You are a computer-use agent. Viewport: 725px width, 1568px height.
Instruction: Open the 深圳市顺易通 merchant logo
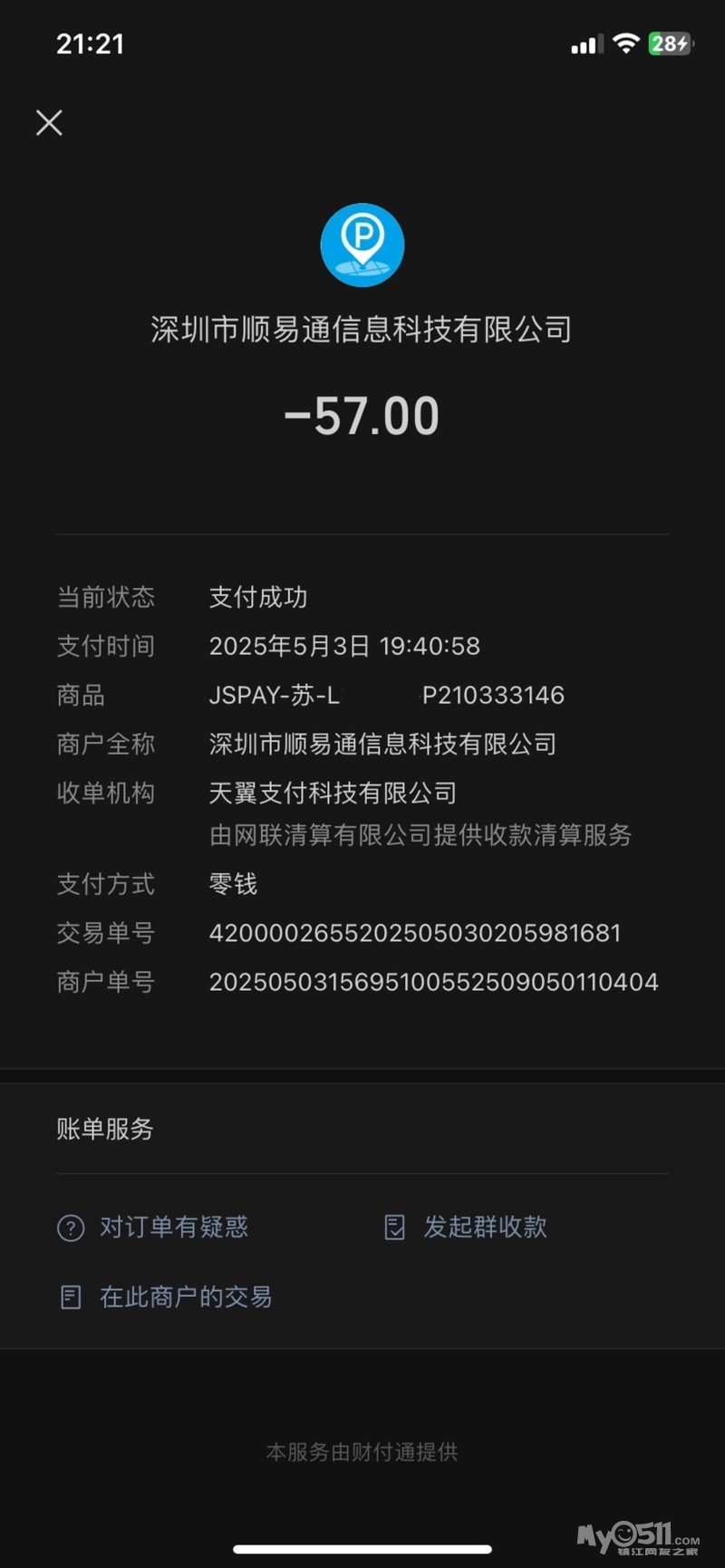[x=362, y=245]
